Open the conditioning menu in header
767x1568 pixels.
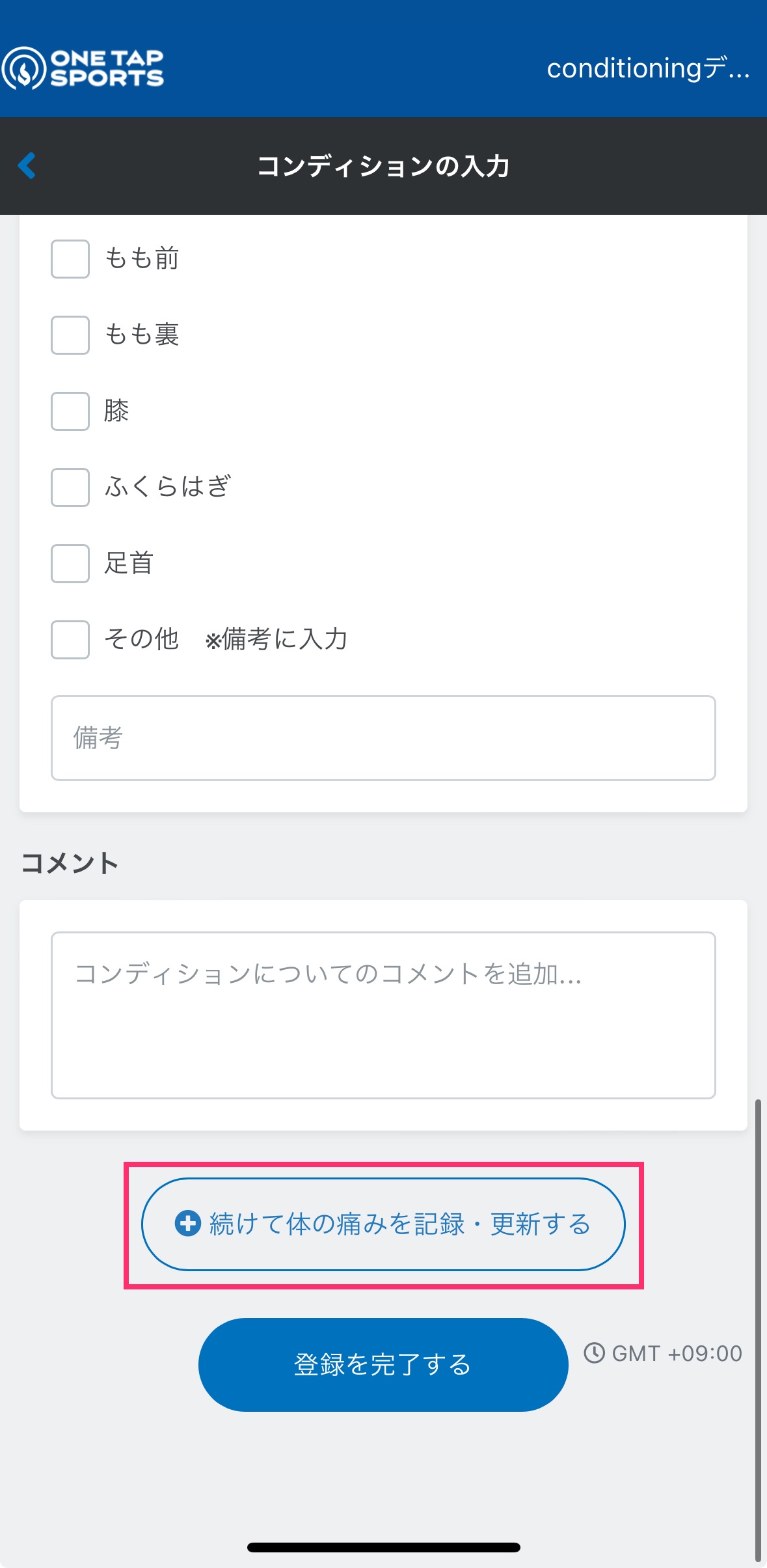tap(649, 68)
